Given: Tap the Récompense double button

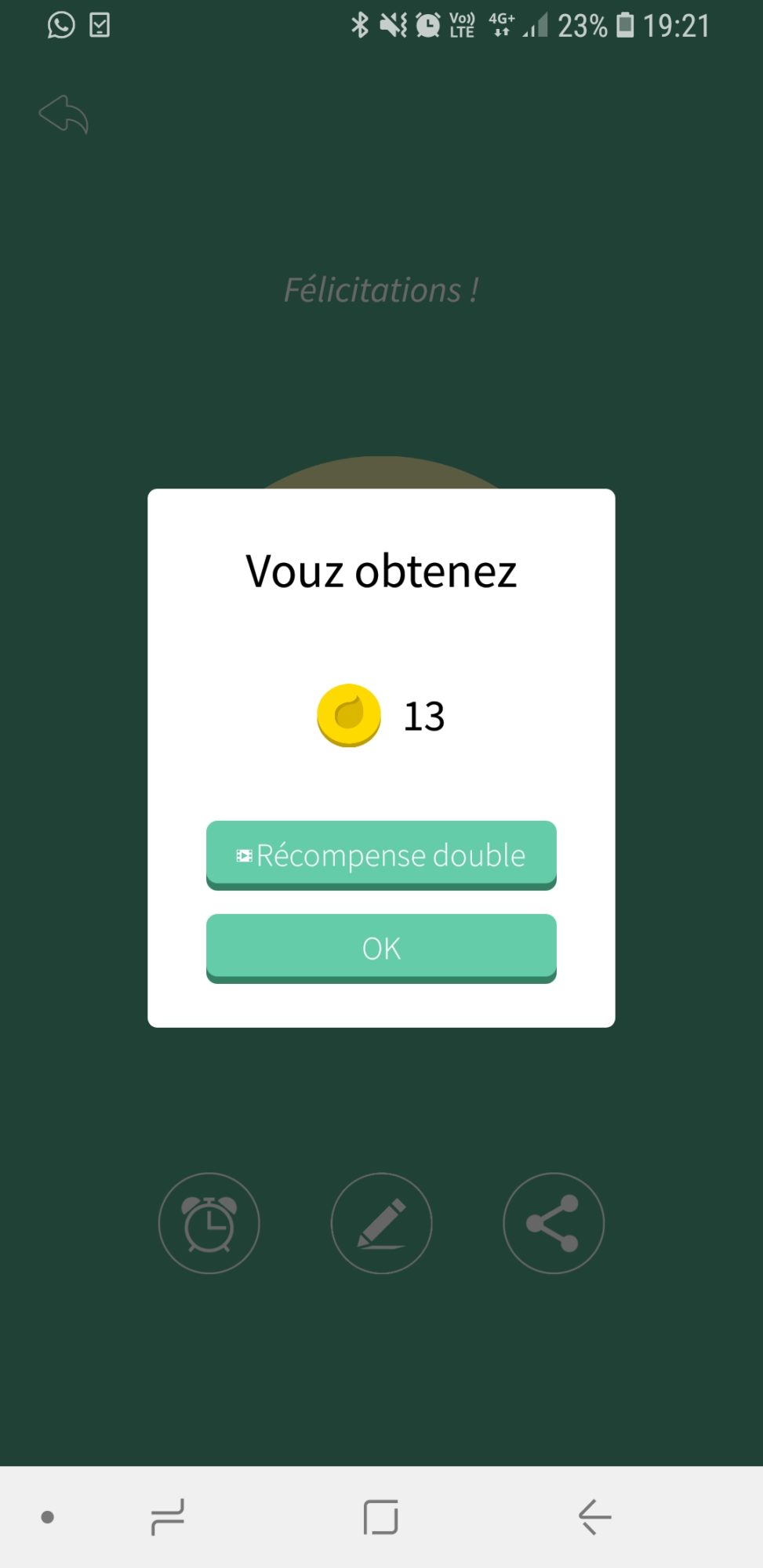Looking at the screenshot, I should pos(381,855).
